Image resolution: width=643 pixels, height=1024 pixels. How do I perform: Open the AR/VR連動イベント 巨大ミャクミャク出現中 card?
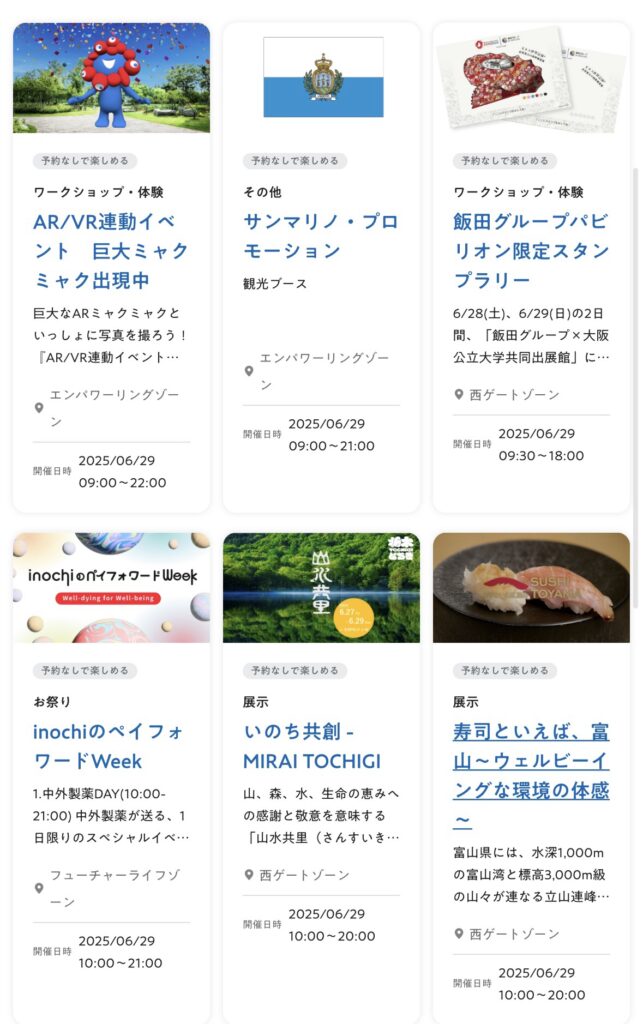pyautogui.click(x=110, y=250)
